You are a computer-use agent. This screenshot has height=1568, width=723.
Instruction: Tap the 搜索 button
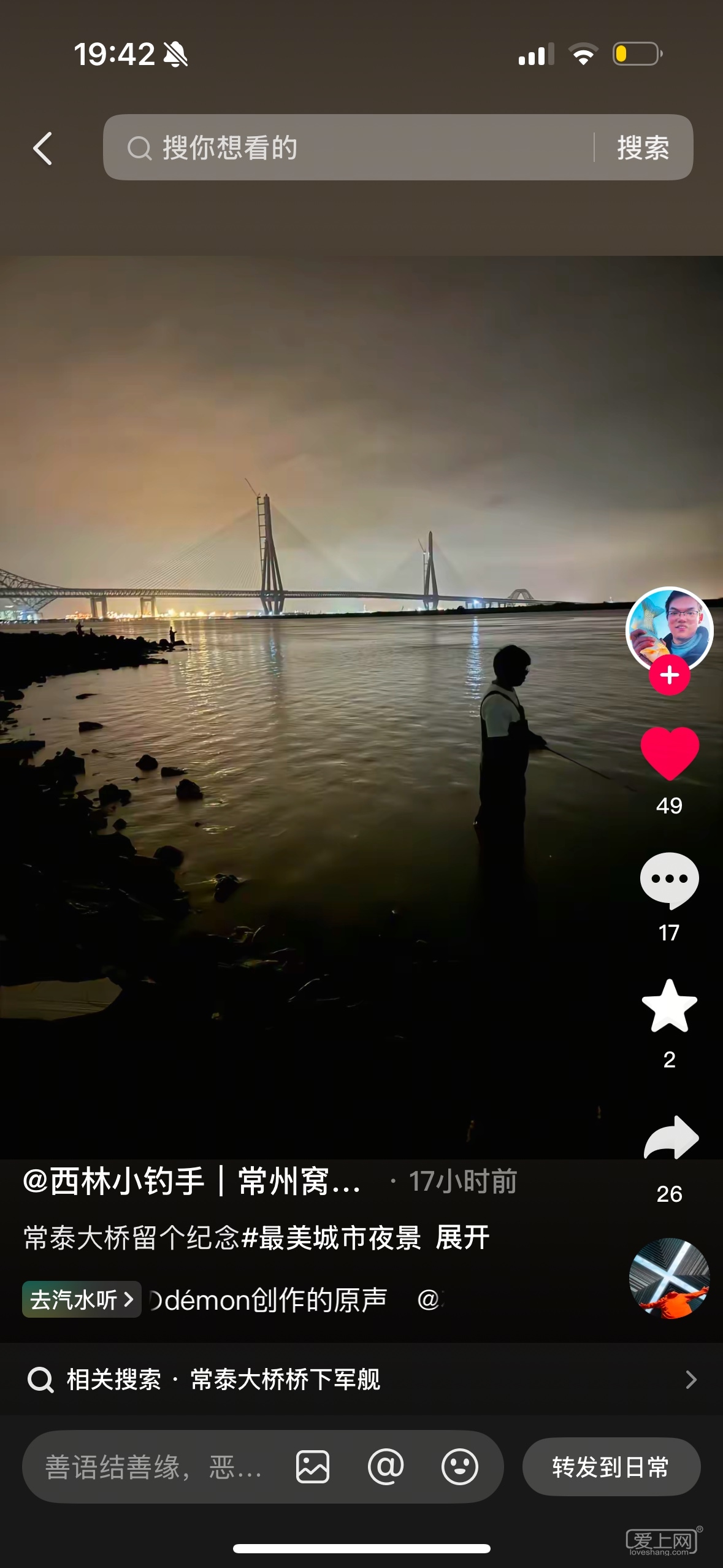(x=643, y=148)
